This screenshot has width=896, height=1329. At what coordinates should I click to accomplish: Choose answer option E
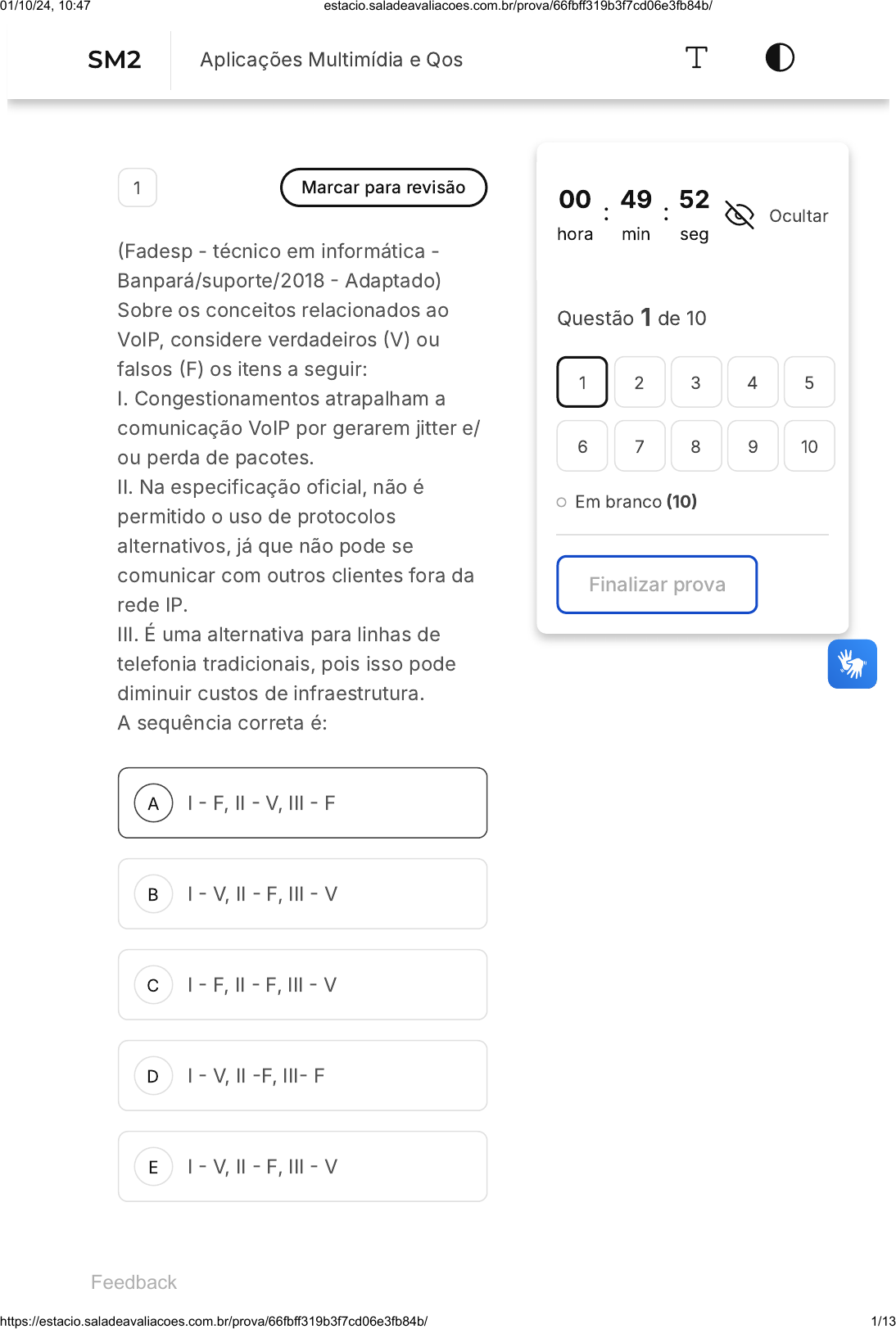tap(302, 1167)
